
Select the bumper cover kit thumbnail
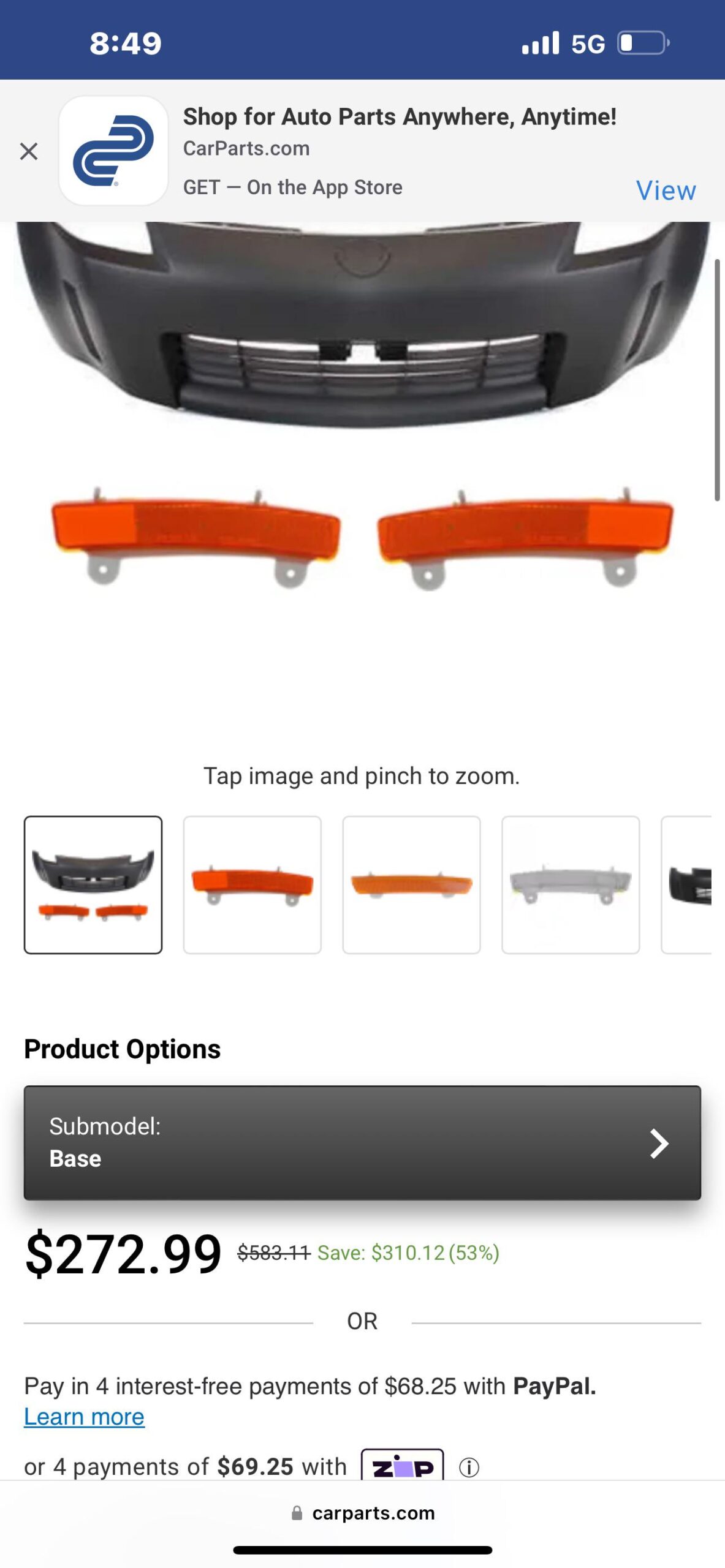pyautogui.click(x=93, y=885)
